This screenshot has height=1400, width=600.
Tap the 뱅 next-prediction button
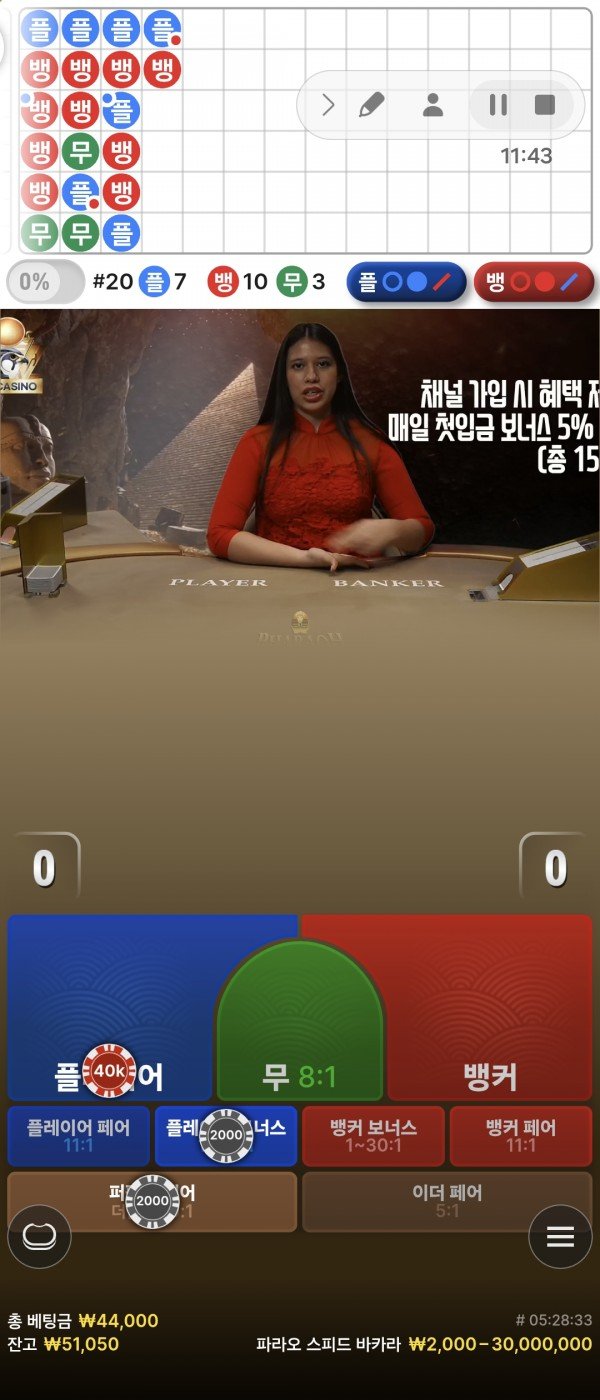coord(533,282)
